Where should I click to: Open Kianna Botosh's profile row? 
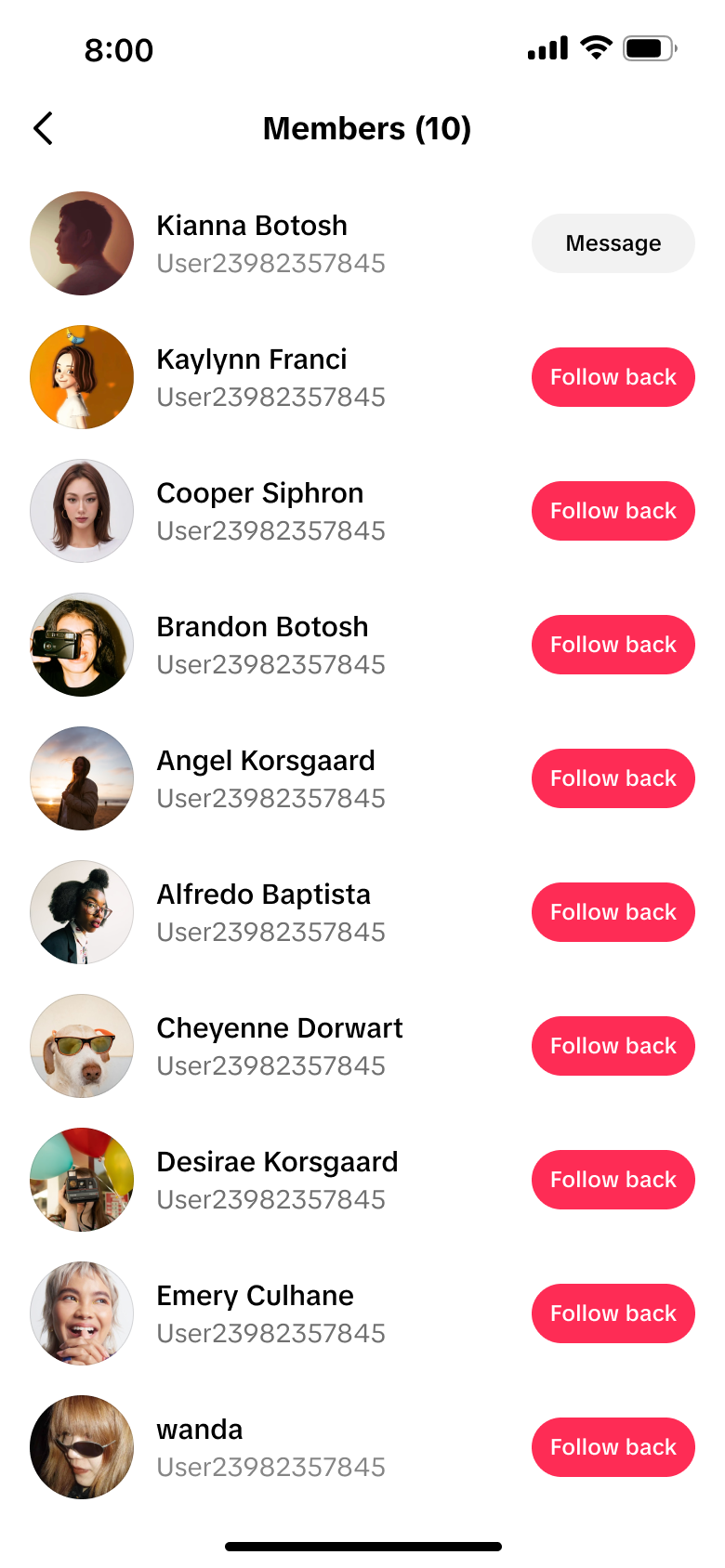pos(362,243)
